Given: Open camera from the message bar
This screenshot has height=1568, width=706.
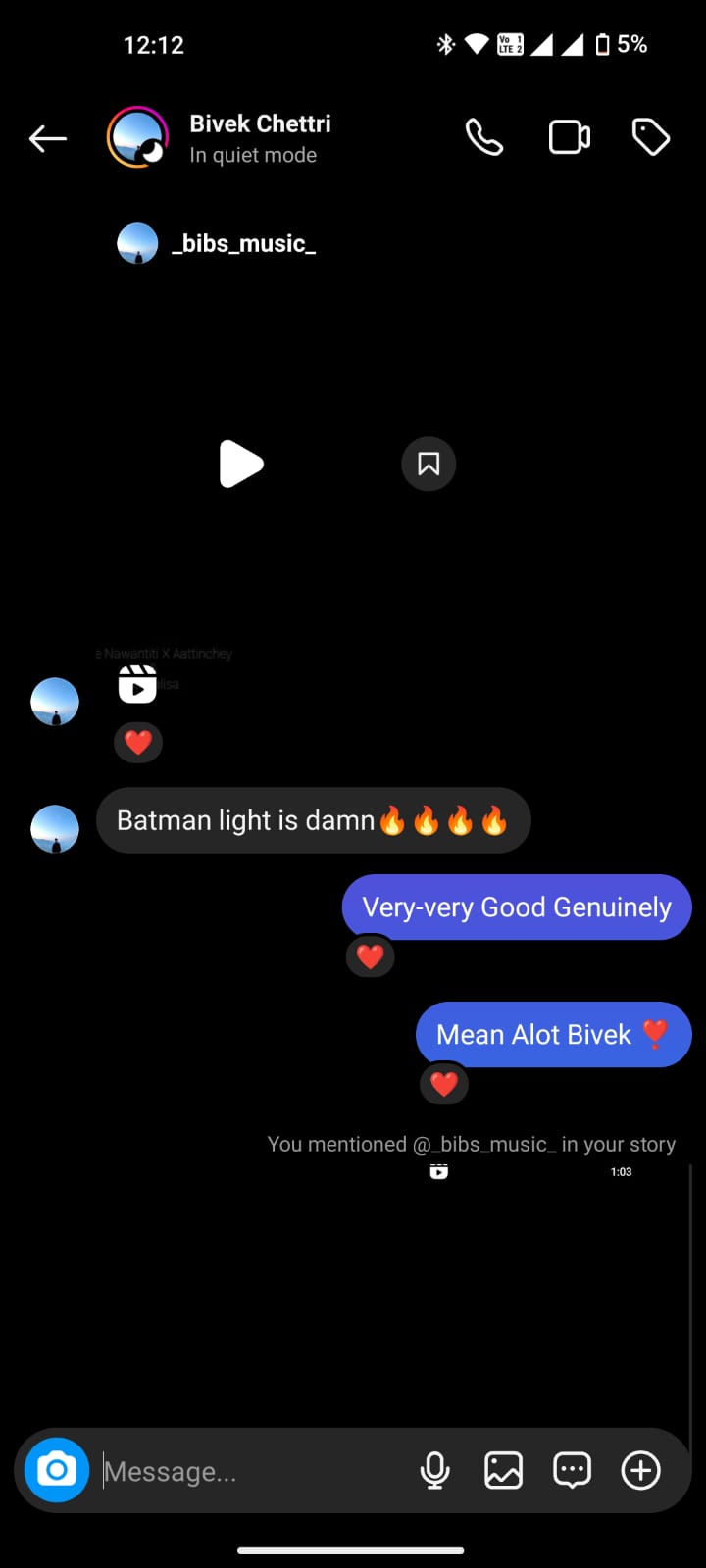Looking at the screenshot, I should coord(57,1470).
